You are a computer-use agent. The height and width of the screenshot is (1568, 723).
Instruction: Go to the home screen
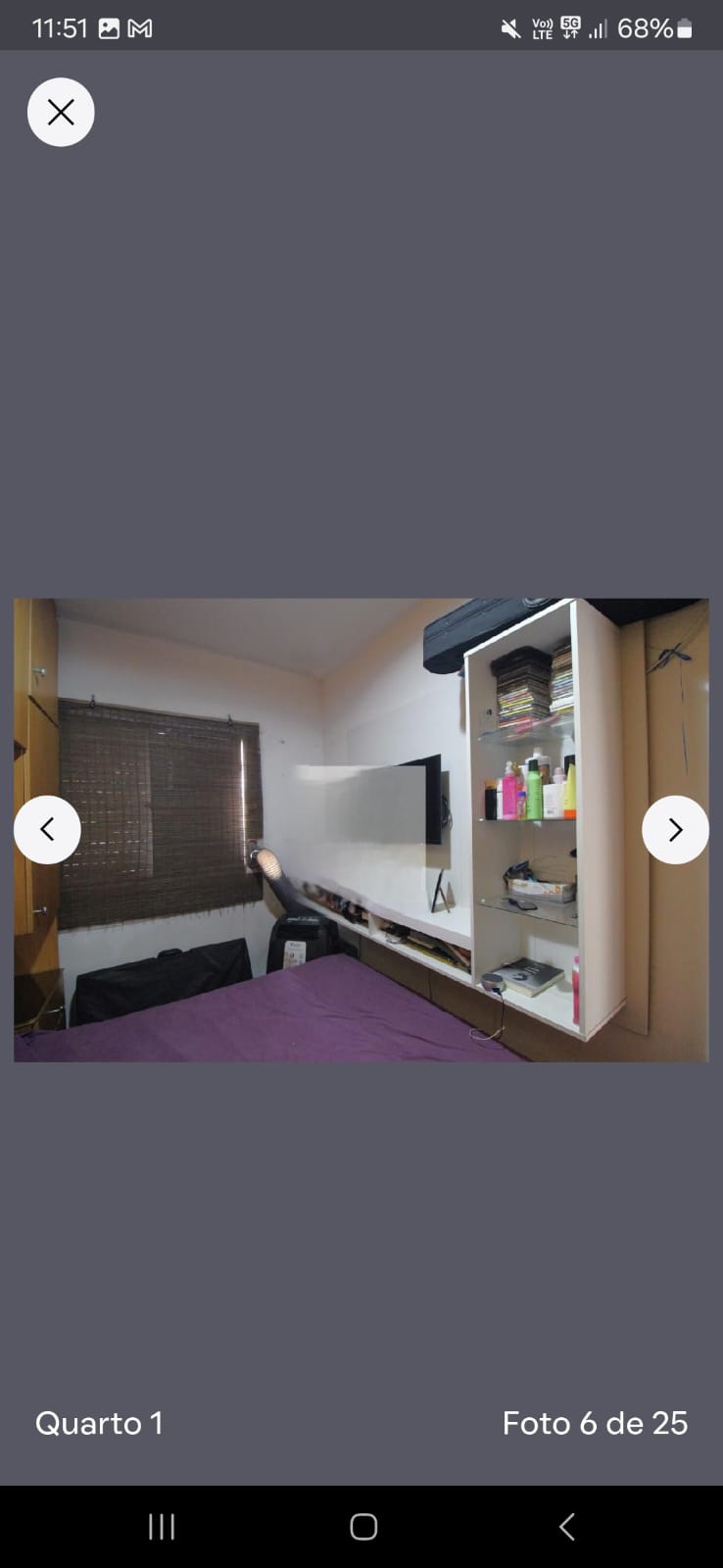pyautogui.click(x=363, y=1526)
